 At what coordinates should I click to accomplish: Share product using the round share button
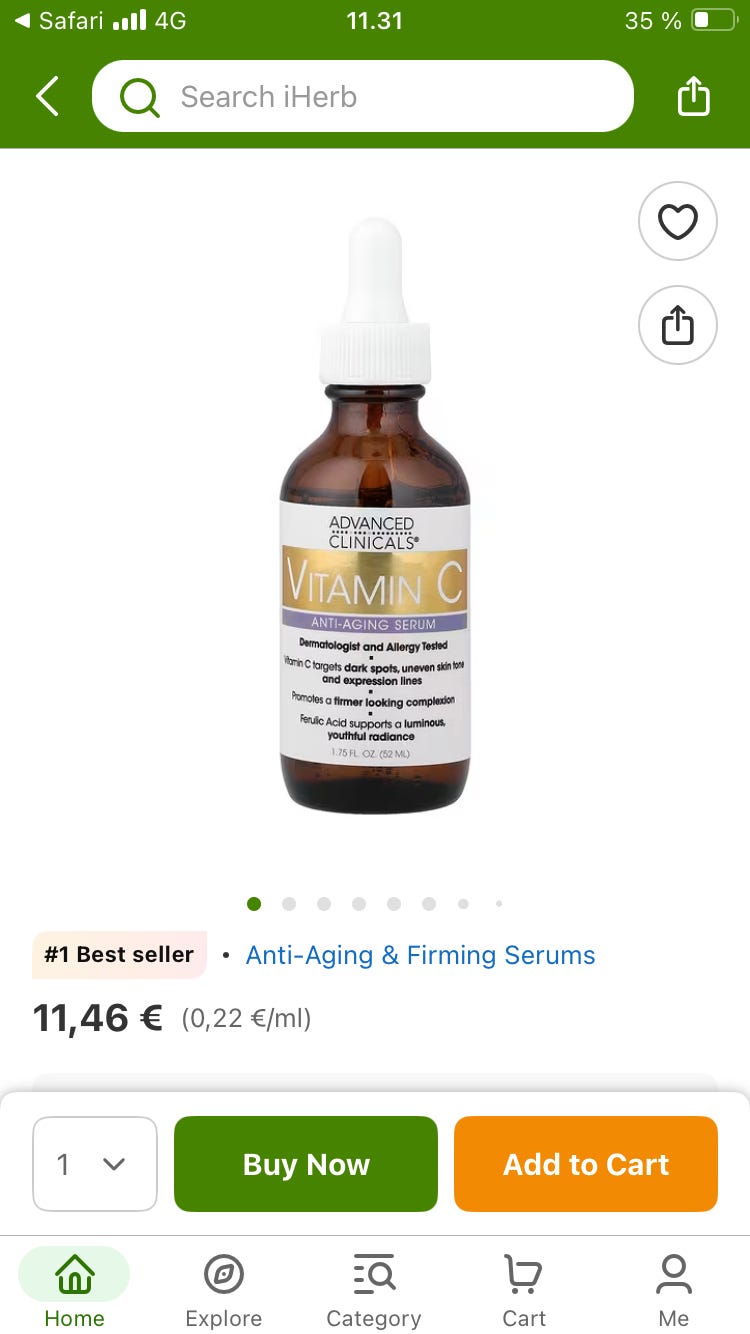click(x=677, y=325)
